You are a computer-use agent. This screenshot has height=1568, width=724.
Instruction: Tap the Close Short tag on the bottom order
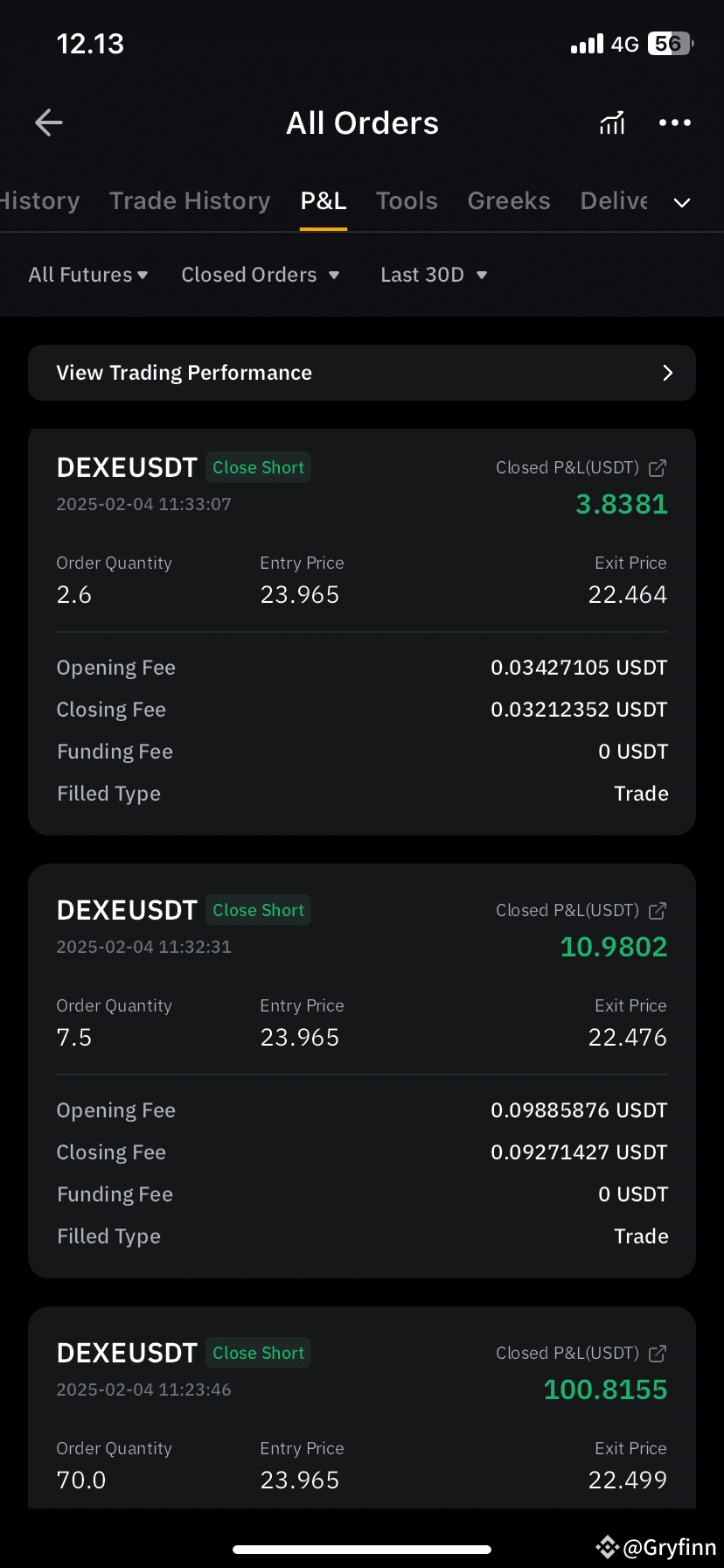point(258,1353)
